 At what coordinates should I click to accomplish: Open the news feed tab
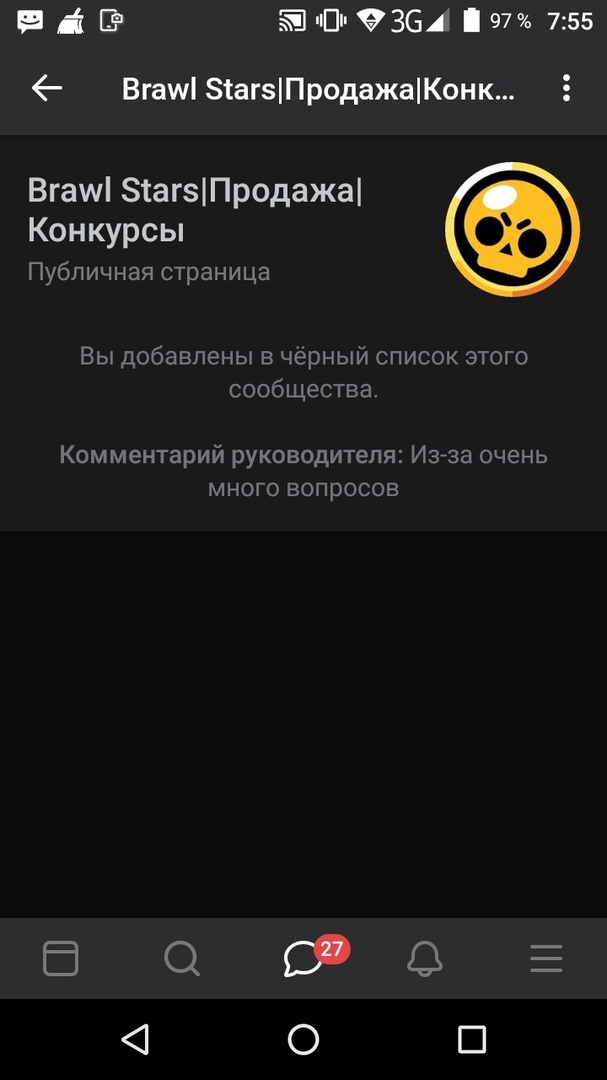tap(61, 959)
